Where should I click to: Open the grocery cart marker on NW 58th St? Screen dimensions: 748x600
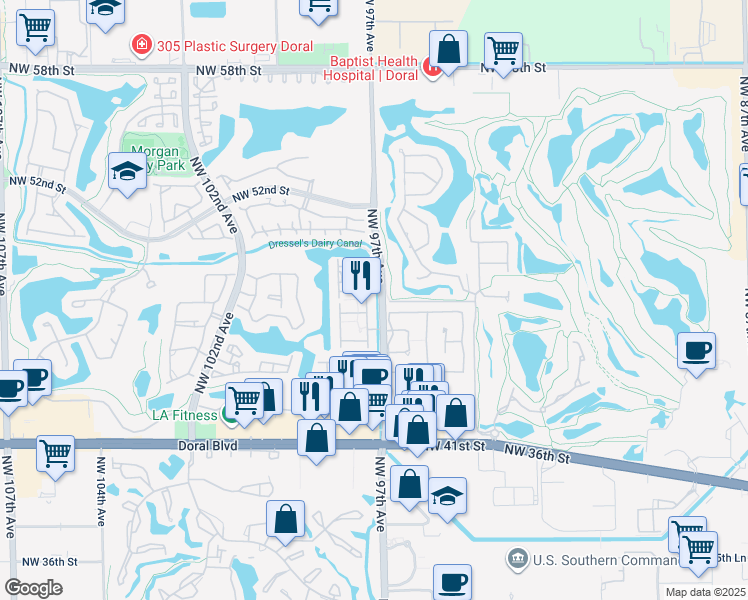tap(503, 49)
